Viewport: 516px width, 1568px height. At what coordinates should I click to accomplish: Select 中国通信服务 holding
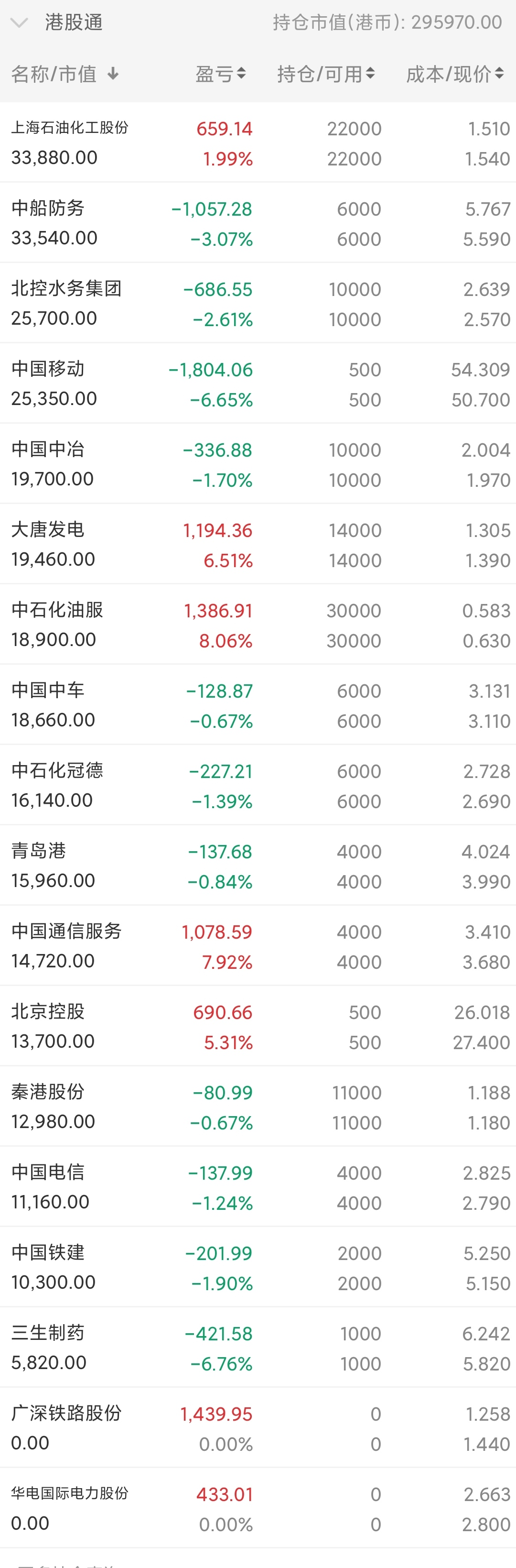coord(258,946)
